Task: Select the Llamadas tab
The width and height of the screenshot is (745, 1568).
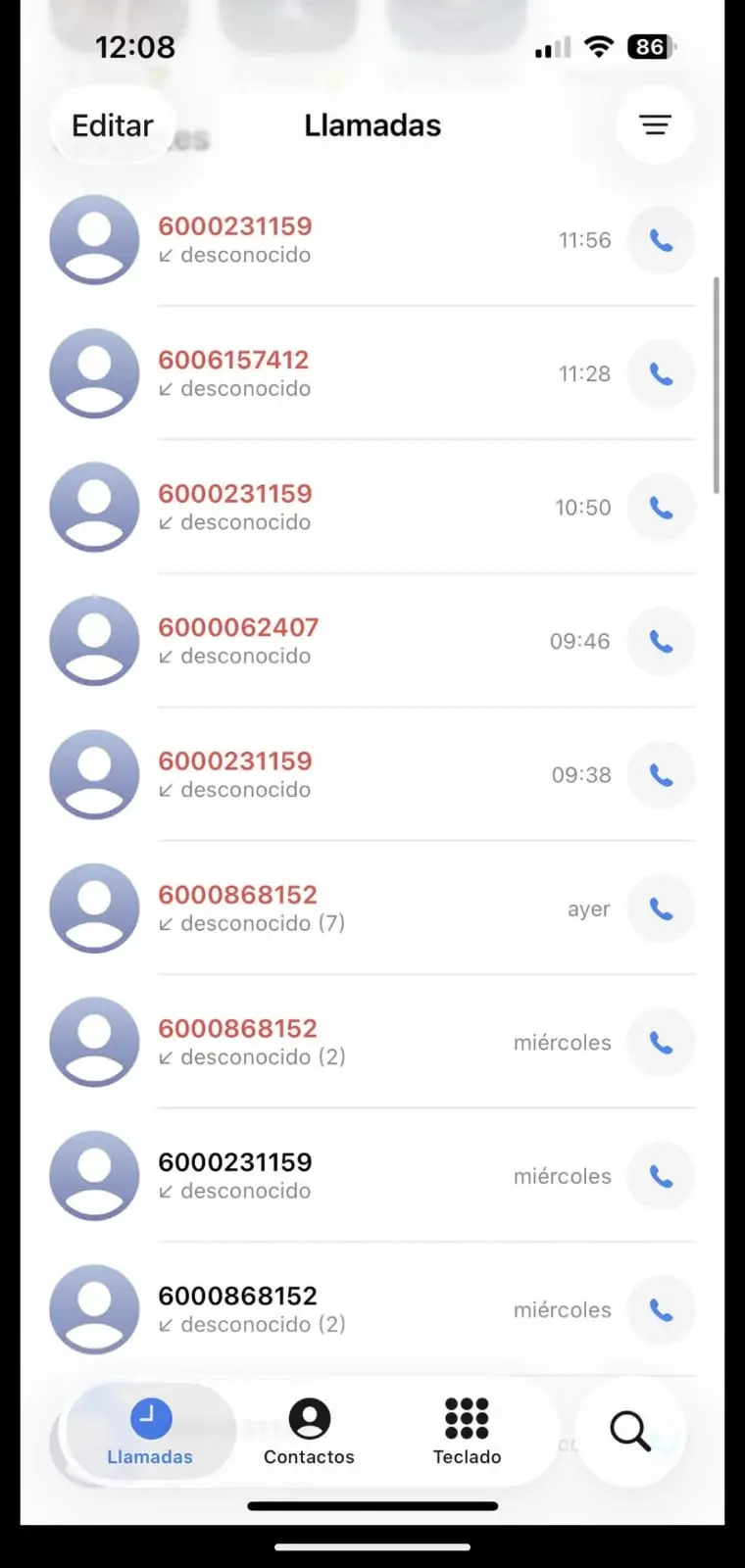Action: point(150,1431)
